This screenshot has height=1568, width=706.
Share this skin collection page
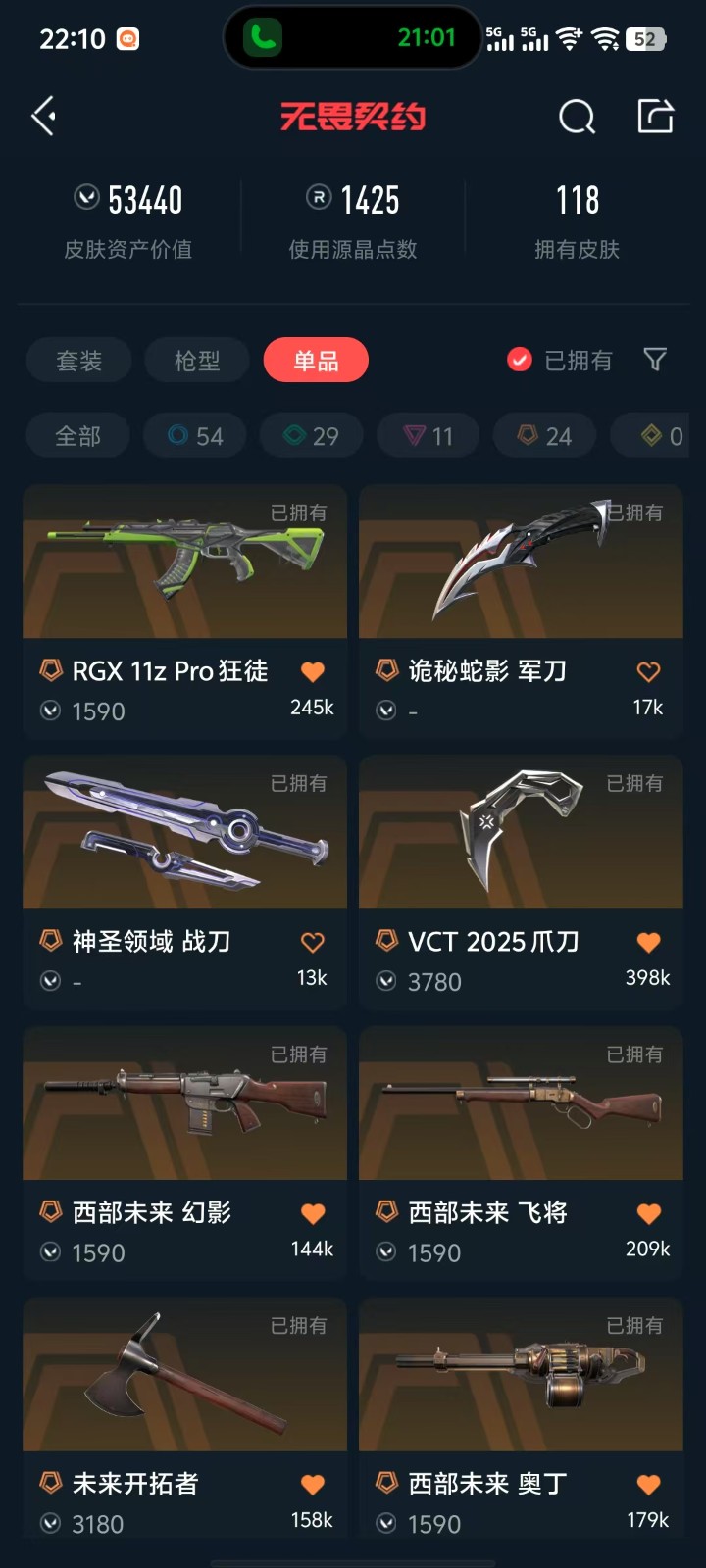655,117
